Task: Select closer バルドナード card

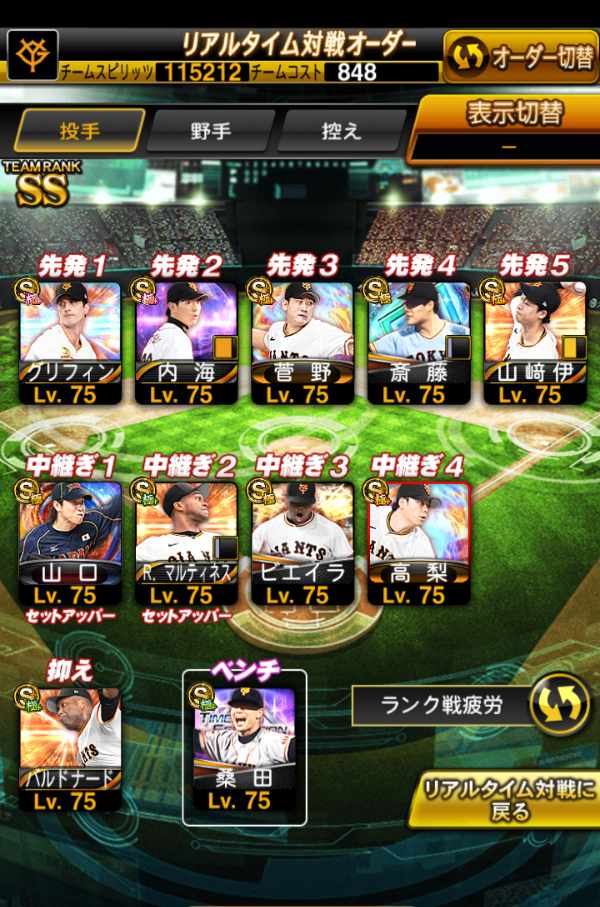Action: [71, 745]
